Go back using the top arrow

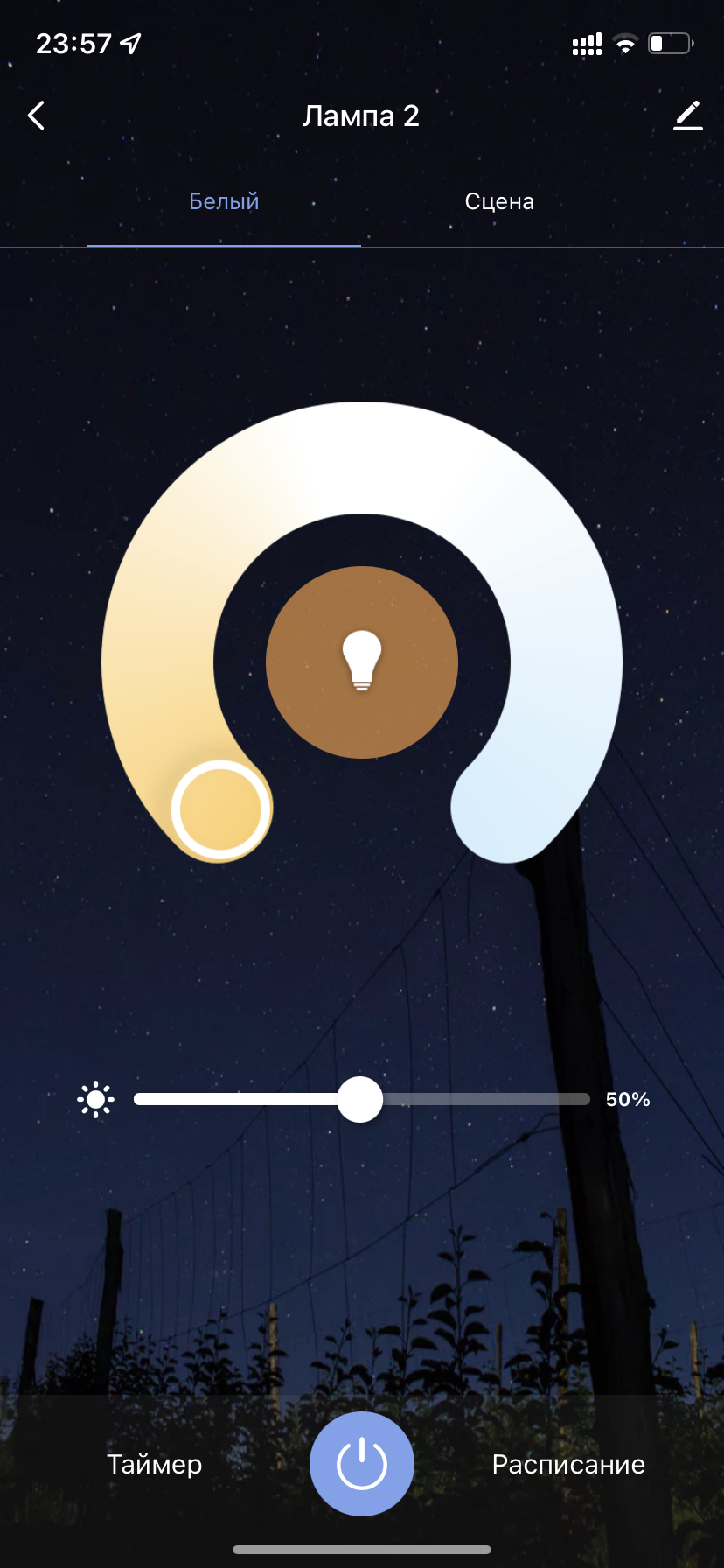[36, 115]
